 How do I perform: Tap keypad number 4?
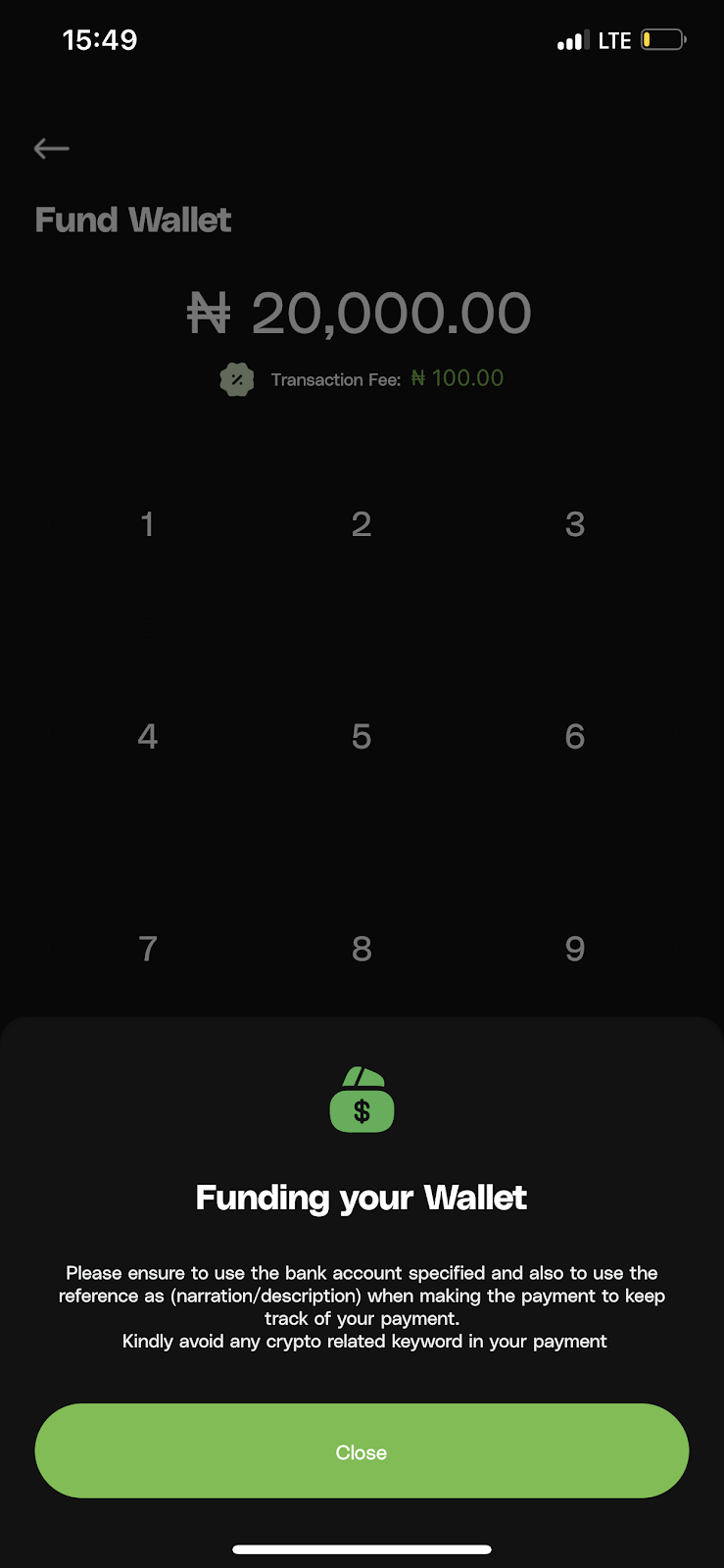[x=147, y=736]
